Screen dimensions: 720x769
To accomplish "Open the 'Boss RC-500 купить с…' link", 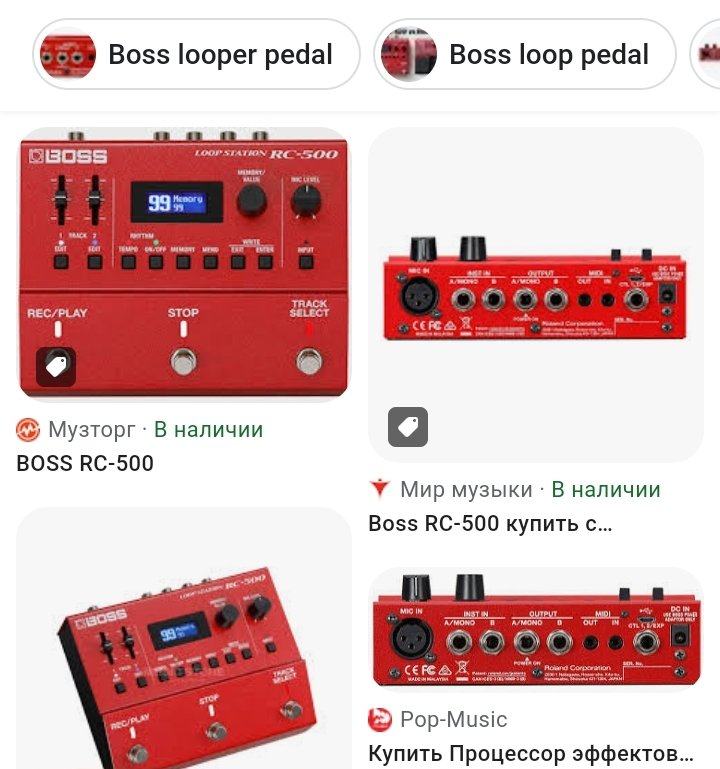I will (489, 523).
